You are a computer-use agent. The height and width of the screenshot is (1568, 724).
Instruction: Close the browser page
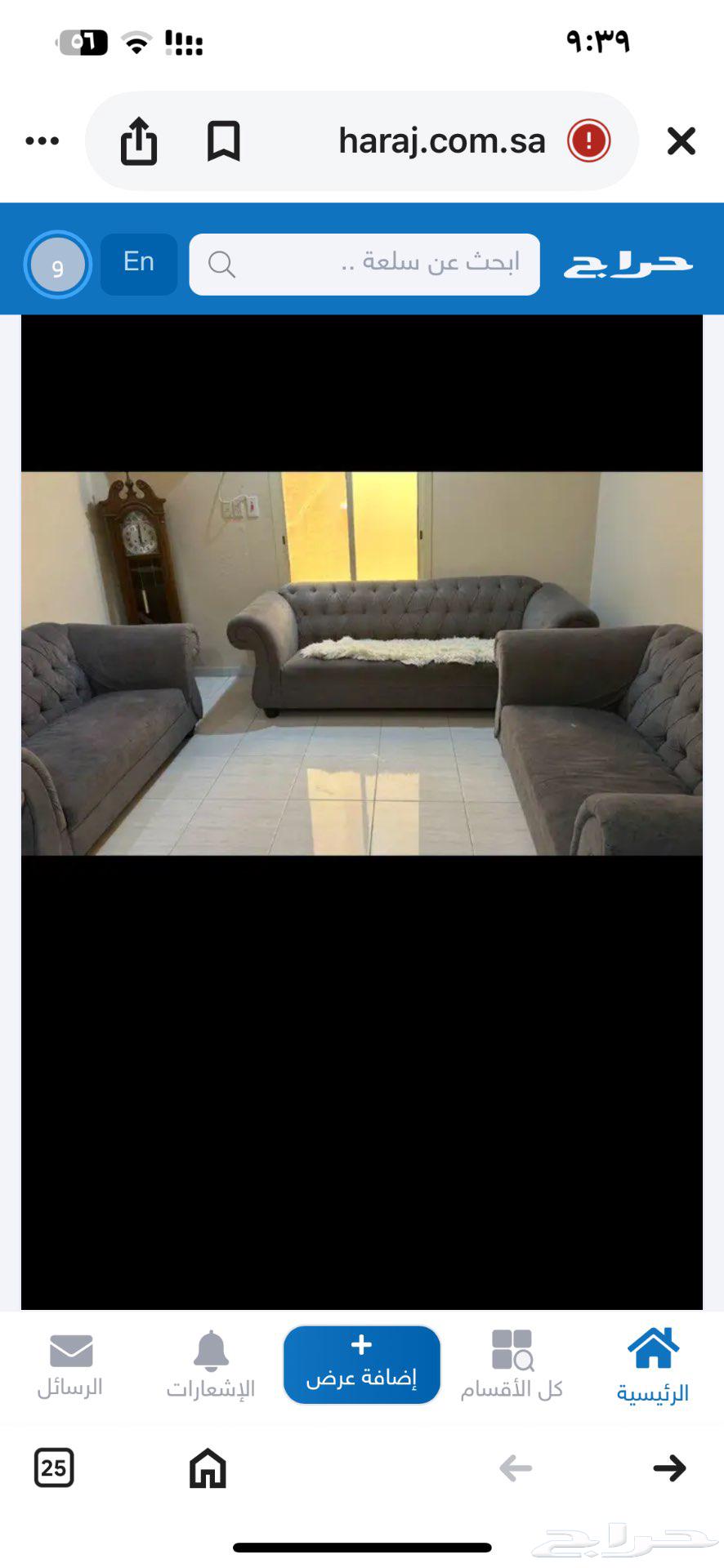point(681,141)
